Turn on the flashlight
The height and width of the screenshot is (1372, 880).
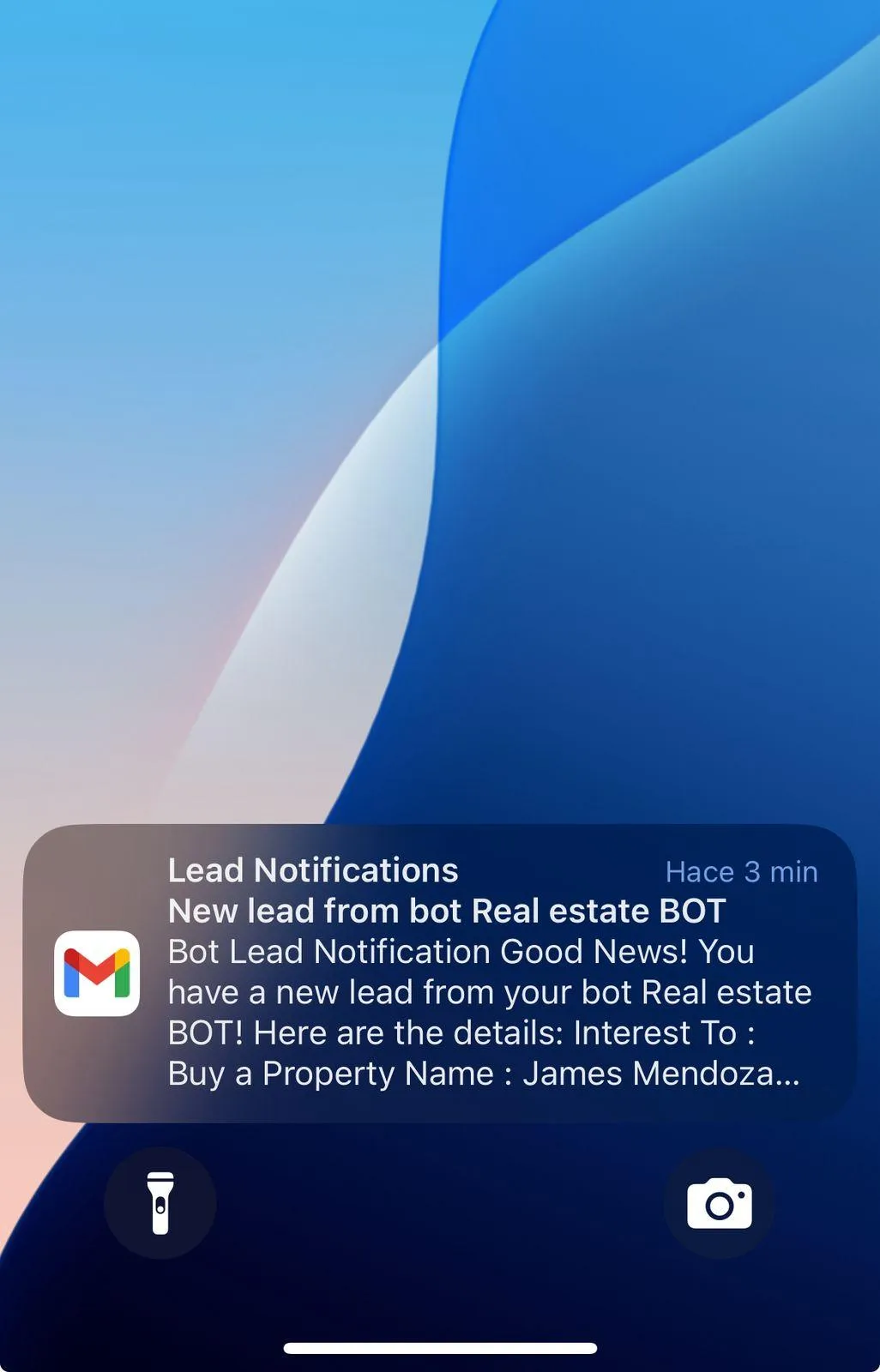tap(160, 1202)
